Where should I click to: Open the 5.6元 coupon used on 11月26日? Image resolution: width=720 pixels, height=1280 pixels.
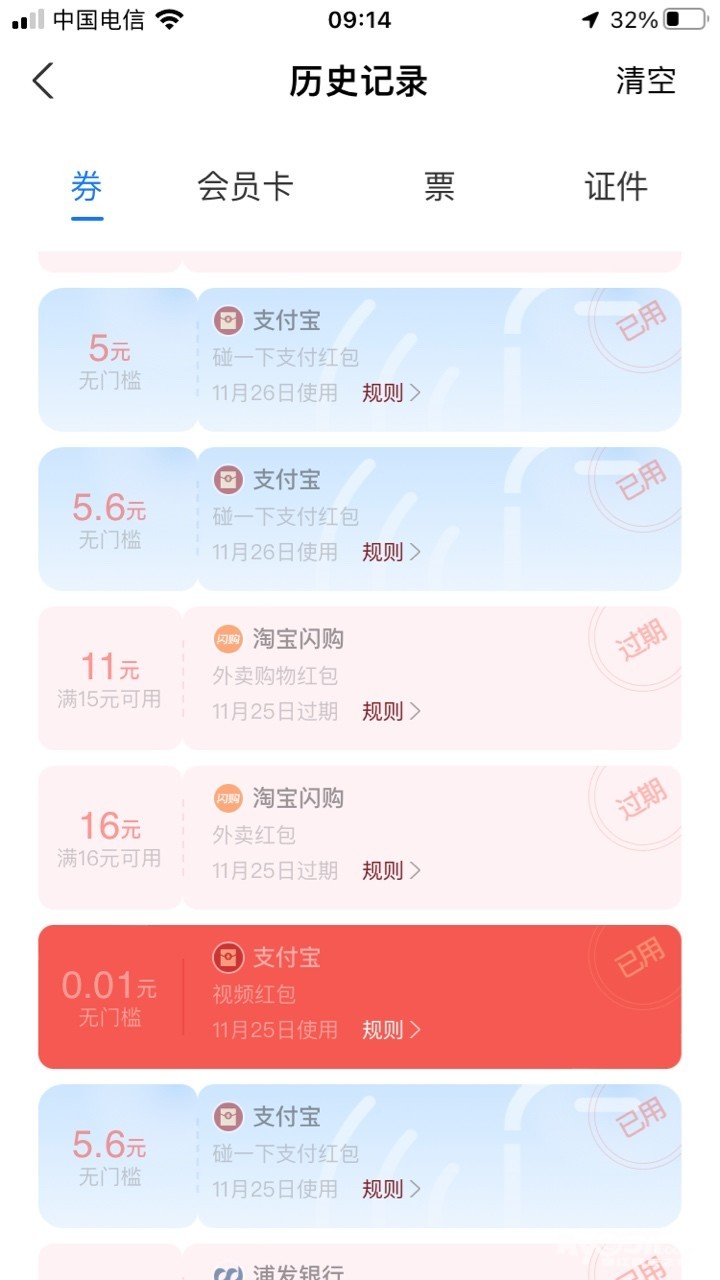click(x=360, y=518)
